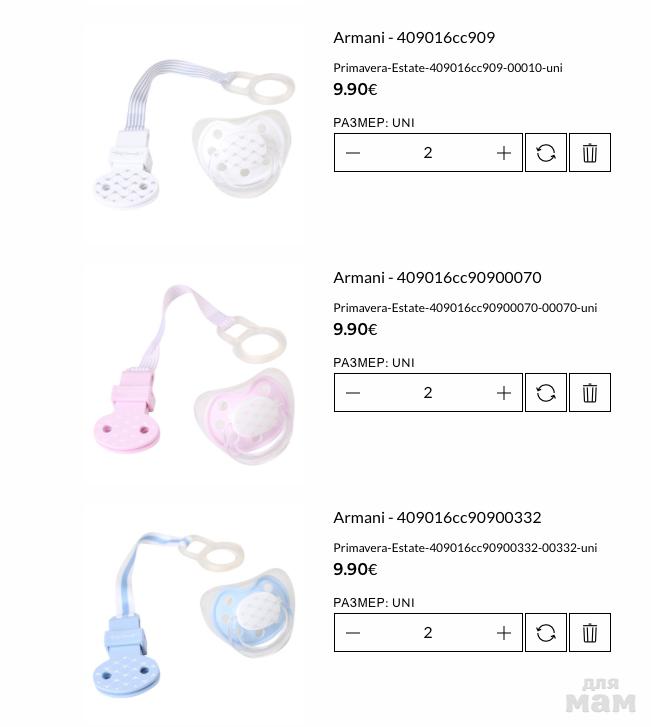The height and width of the screenshot is (727, 651).
Task: Decrease quantity of Armani 409016cc90900070
Action: click(x=353, y=393)
